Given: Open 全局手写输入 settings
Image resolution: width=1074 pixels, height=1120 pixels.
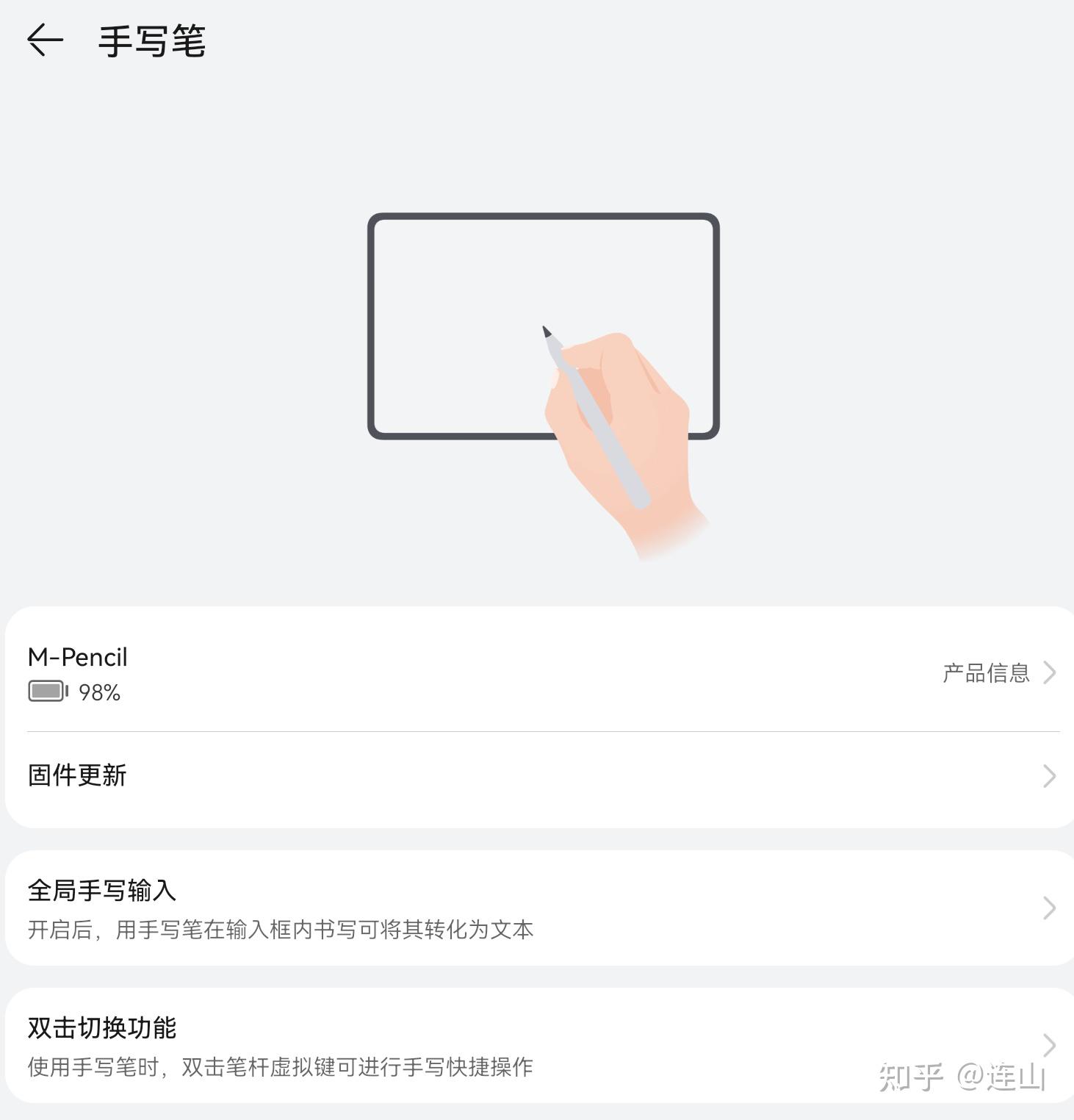Looking at the screenshot, I should coord(536,908).
